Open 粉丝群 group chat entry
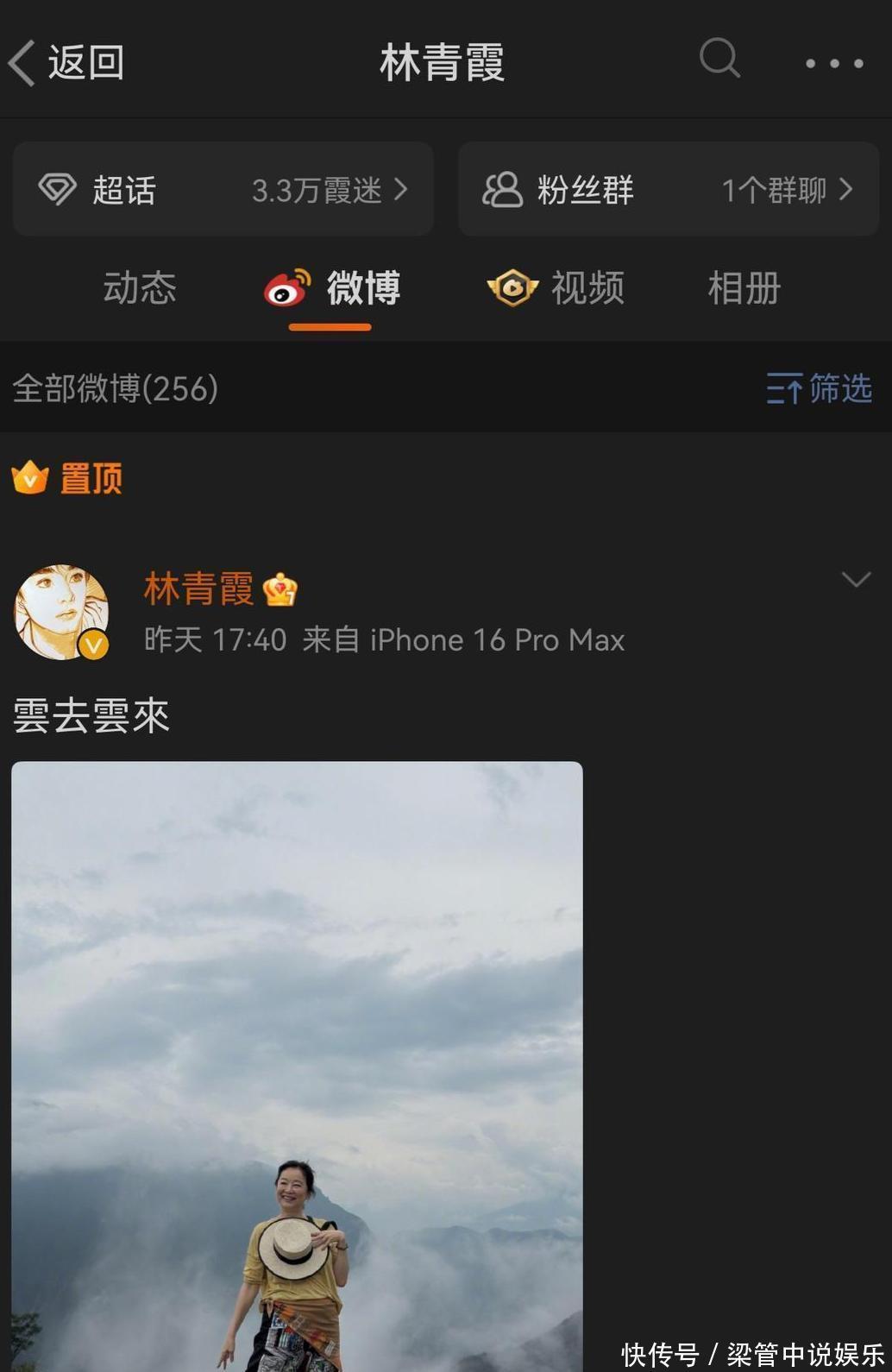892x1372 pixels. pos(668,190)
